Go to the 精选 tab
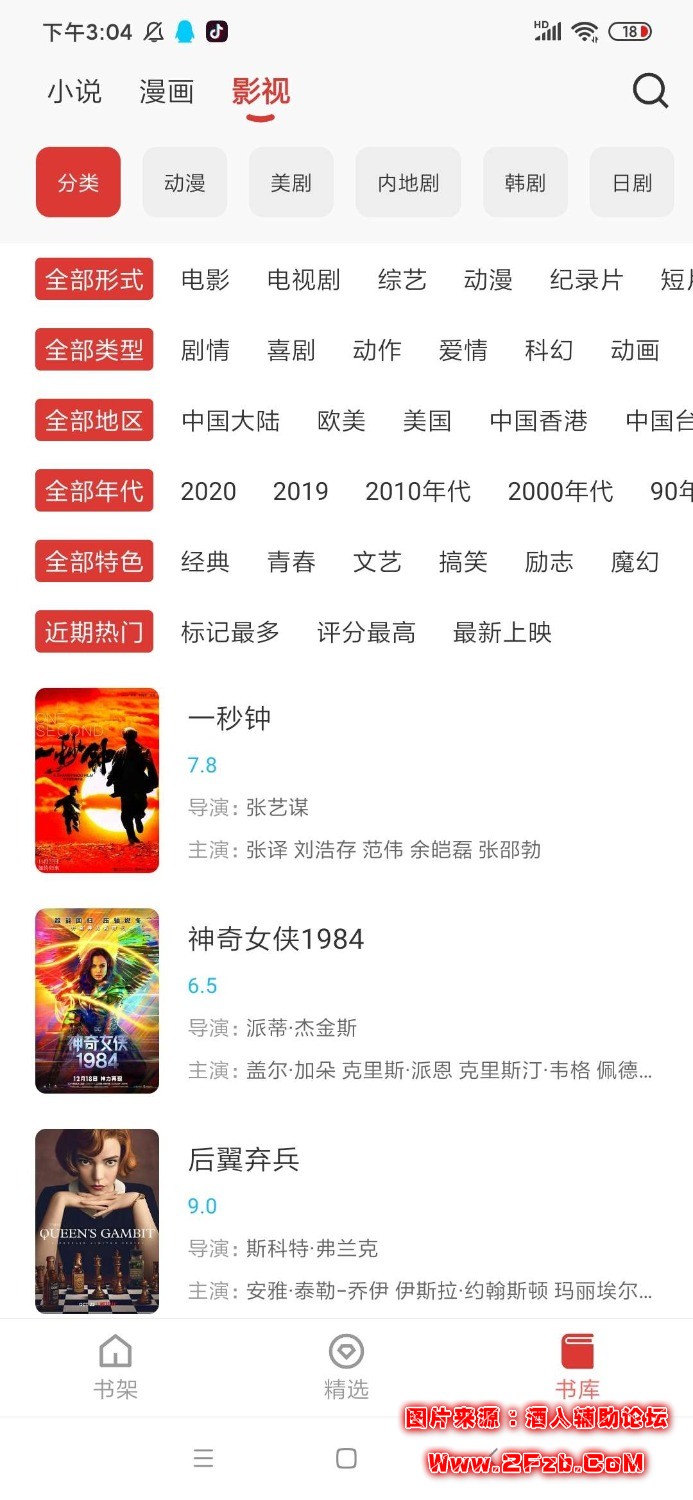The height and width of the screenshot is (1500, 693). coord(346,1368)
